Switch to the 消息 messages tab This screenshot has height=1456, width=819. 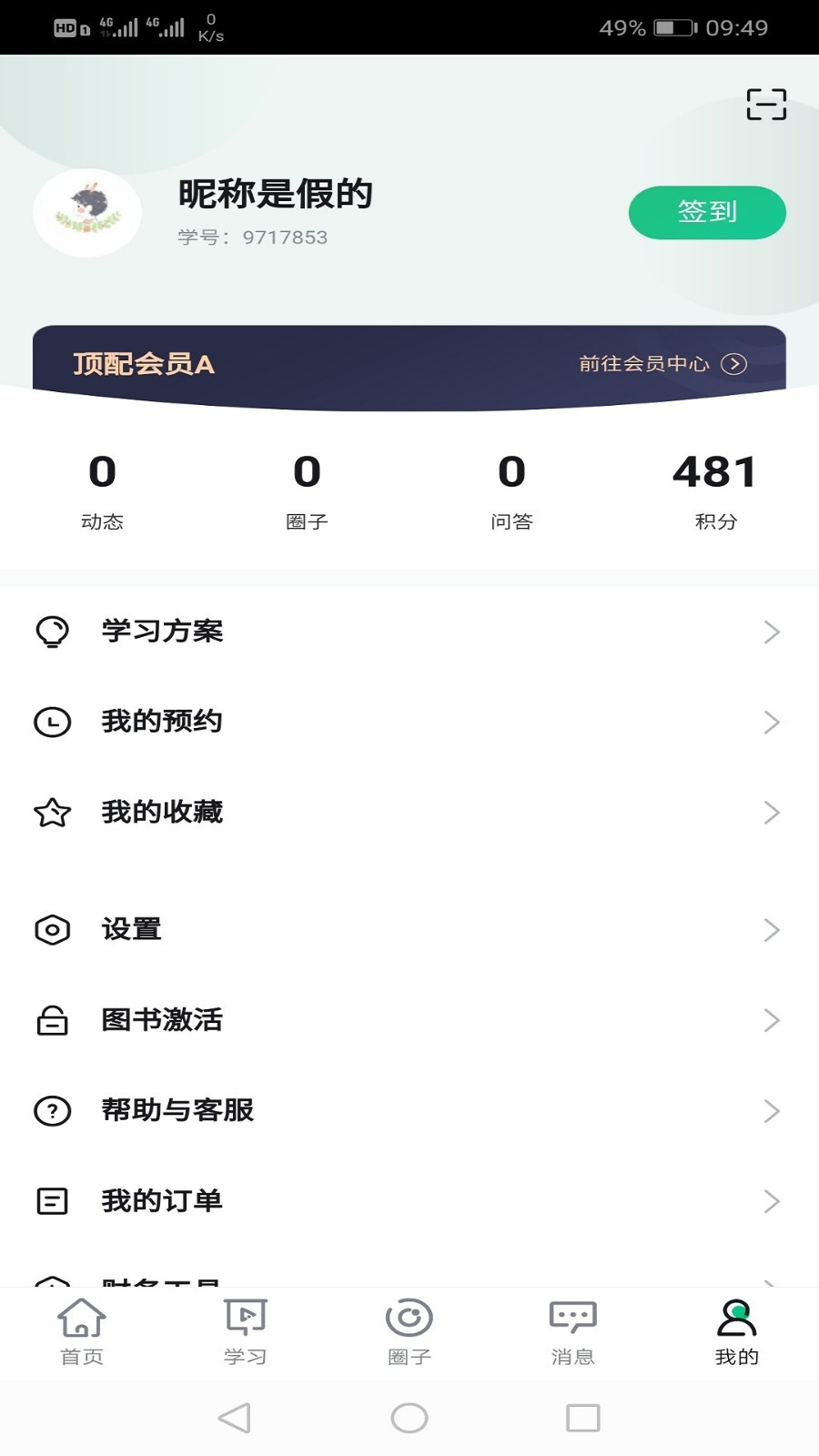(572, 1332)
